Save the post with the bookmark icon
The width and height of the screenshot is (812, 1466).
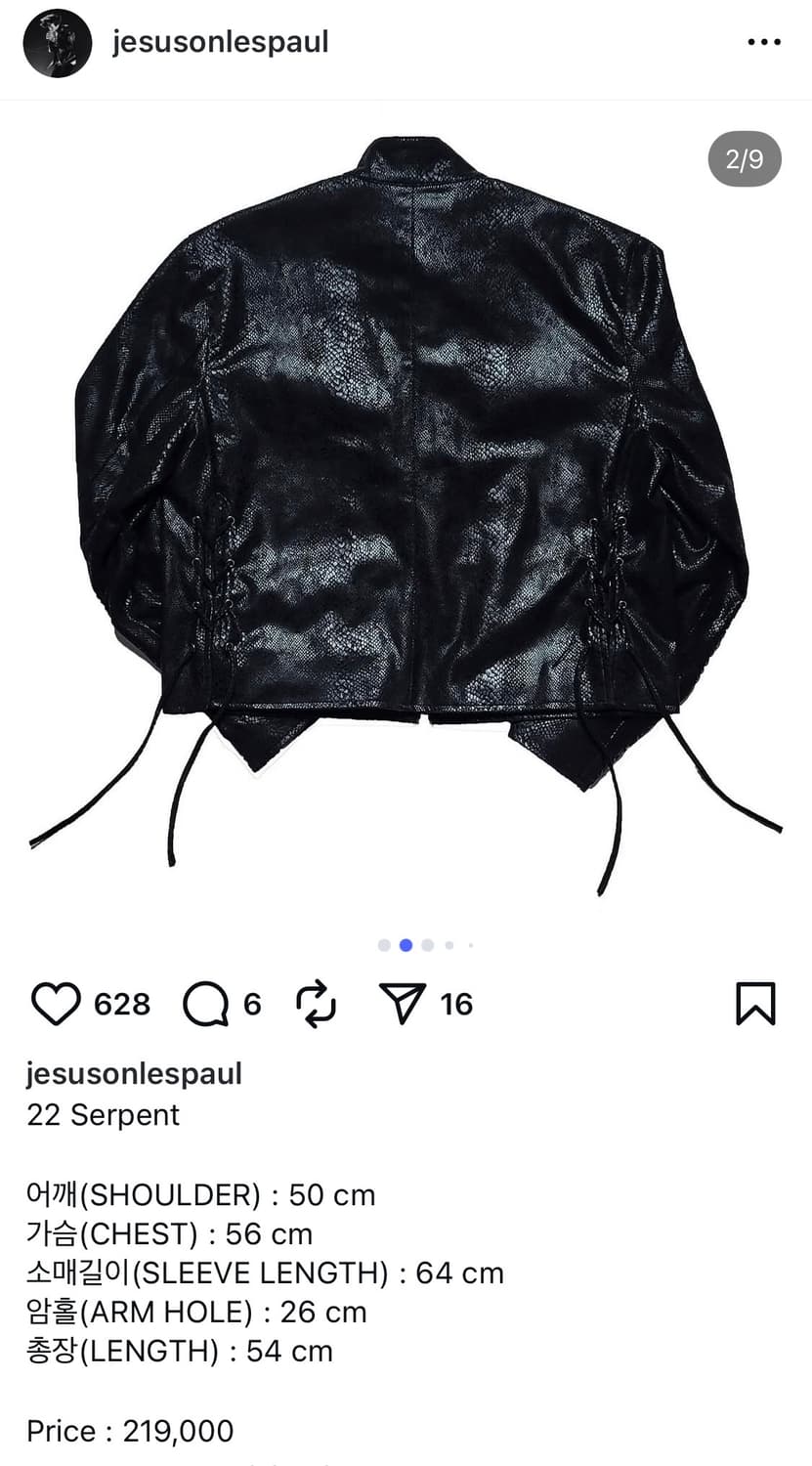pos(753,1003)
